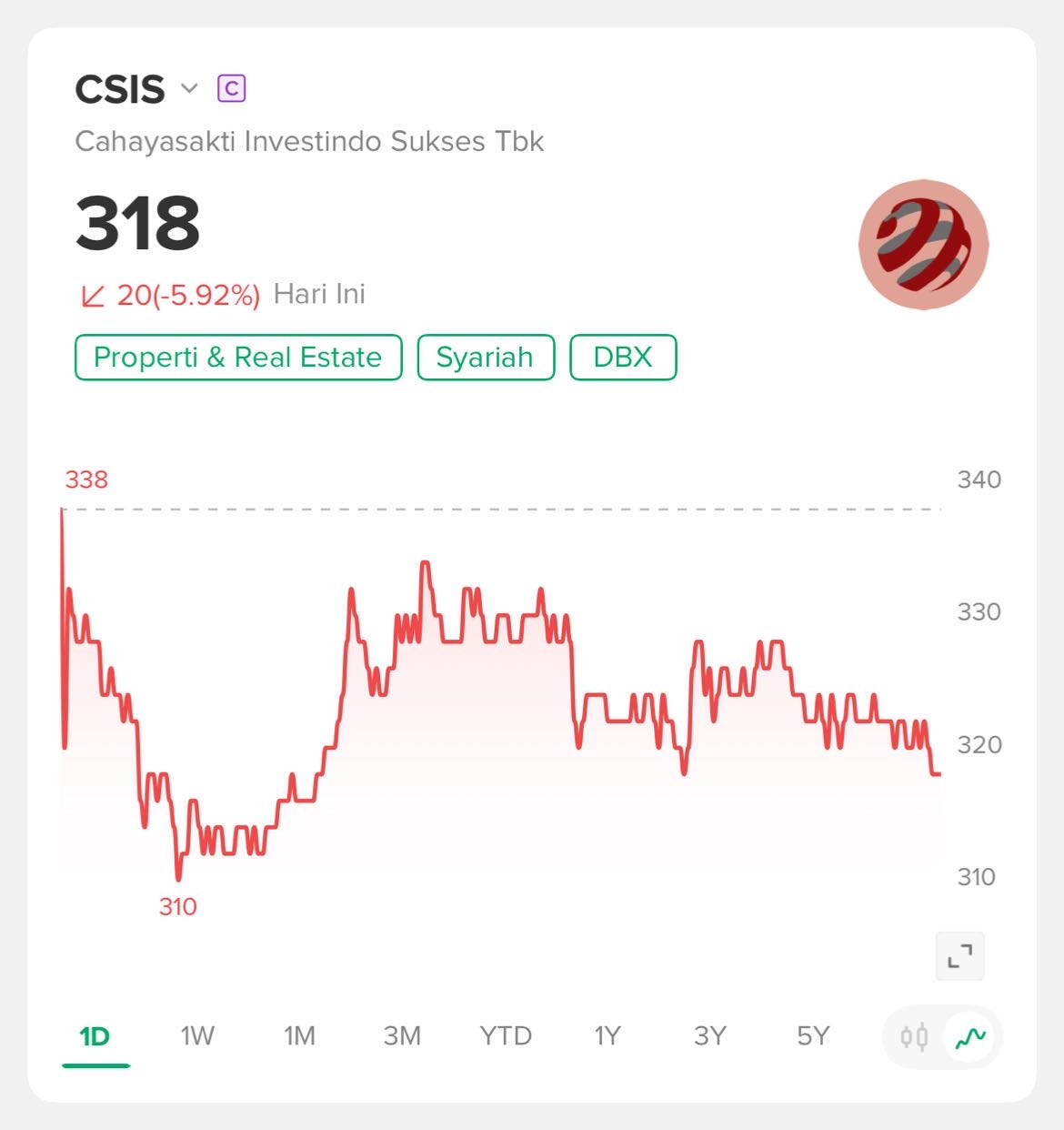This screenshot has width=1064, height=1130.
Task: View year-to-date YTD chart
Action: [506, 1036]
